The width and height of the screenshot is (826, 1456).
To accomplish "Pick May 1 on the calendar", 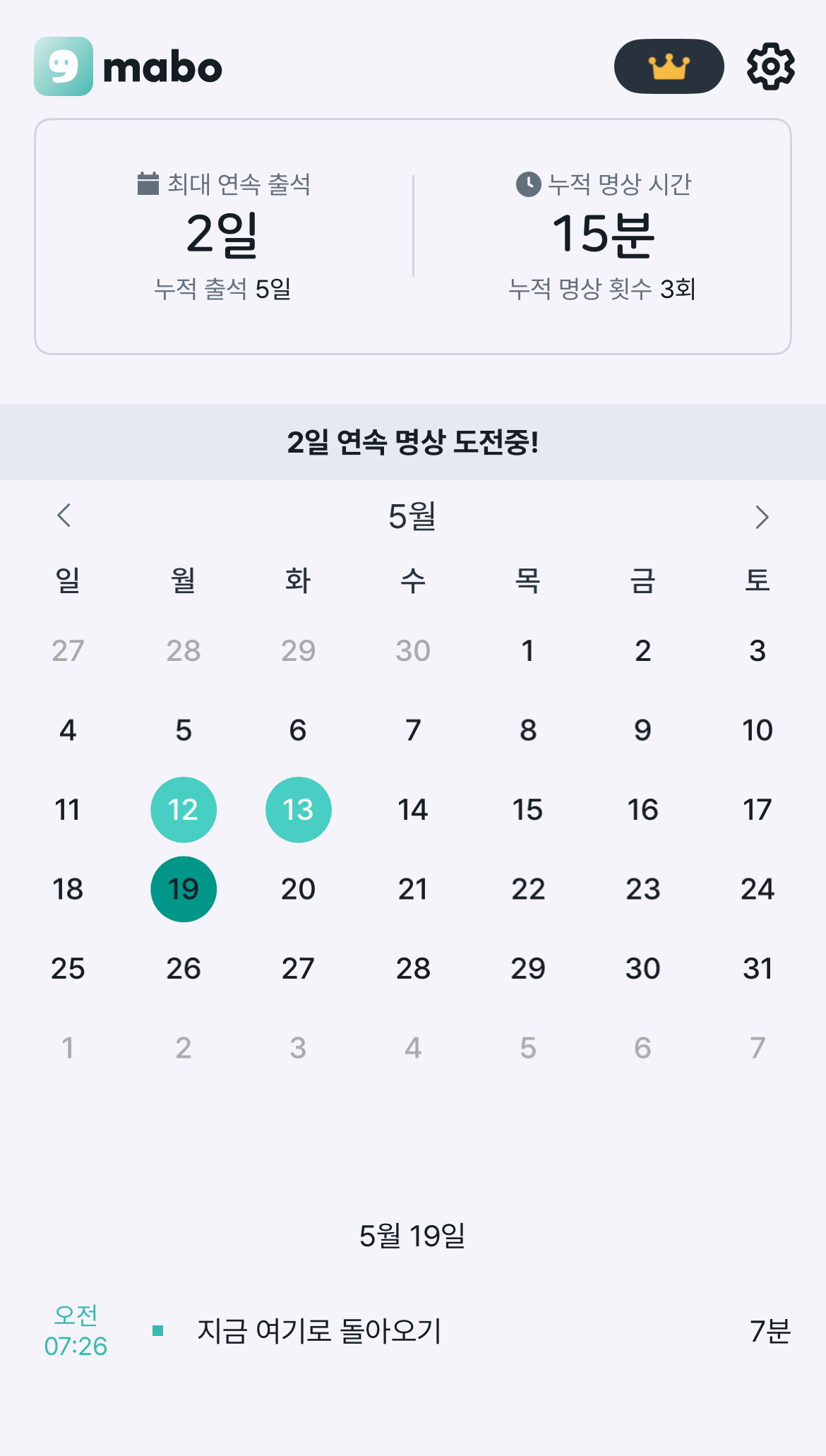I will tap(527, 651).
